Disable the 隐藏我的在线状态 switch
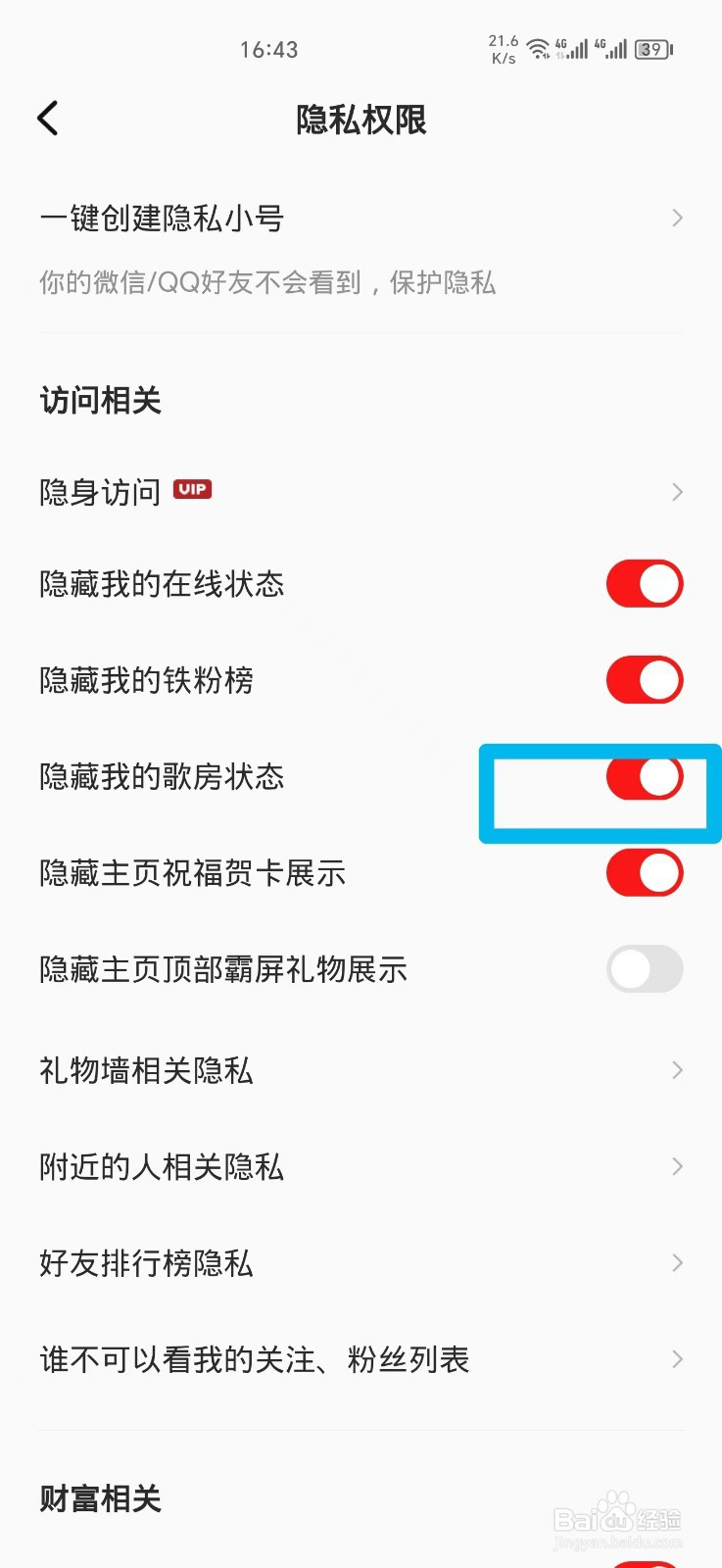The height and width of the screenshot is (1568, 722). click(x=644, y=583)
